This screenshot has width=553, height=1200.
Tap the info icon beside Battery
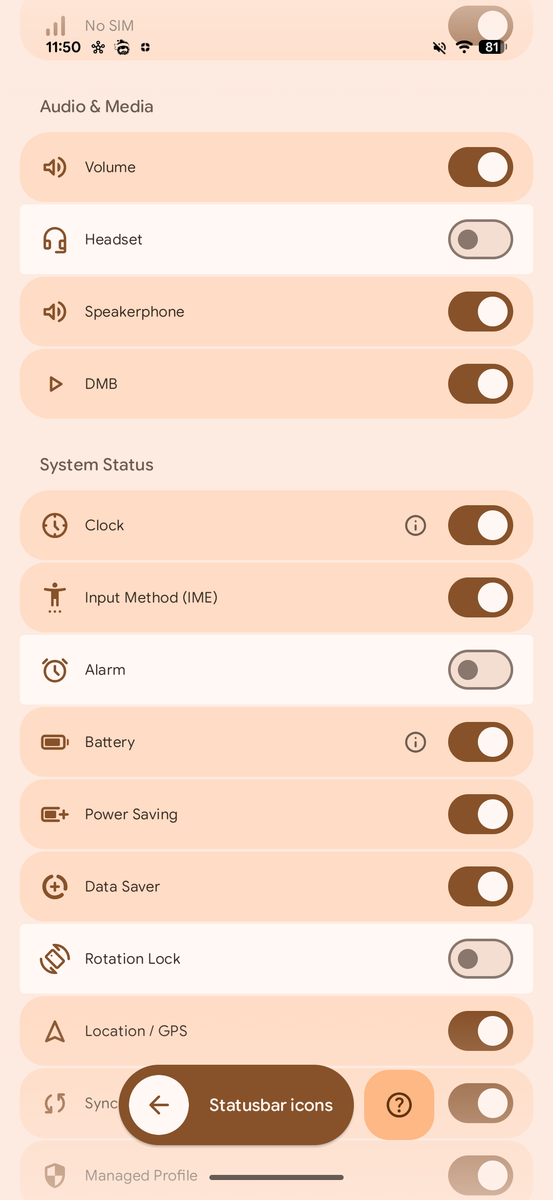coord(415,742)
